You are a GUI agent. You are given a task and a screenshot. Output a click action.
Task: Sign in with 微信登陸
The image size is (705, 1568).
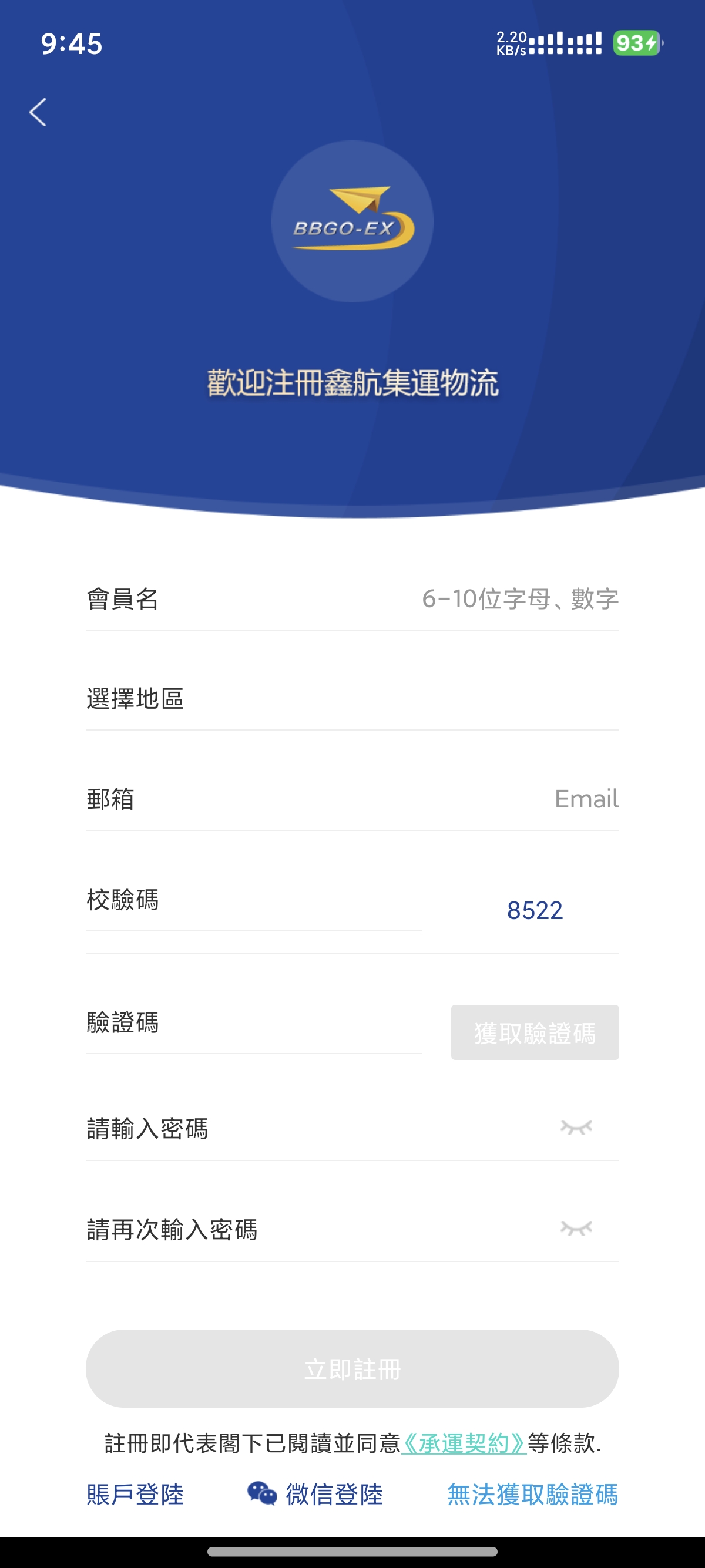(315, 1495)
